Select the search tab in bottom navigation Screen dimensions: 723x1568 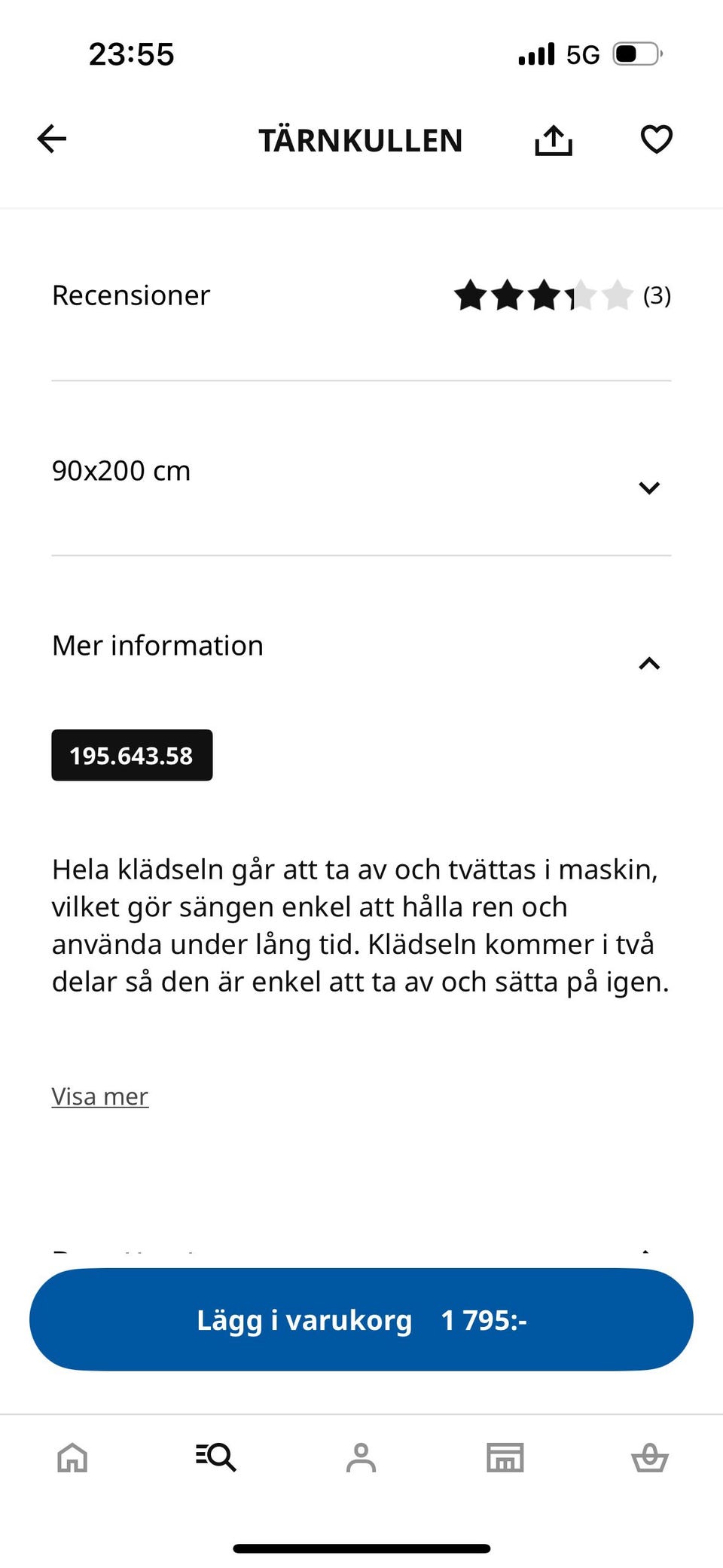[216, 1457]
